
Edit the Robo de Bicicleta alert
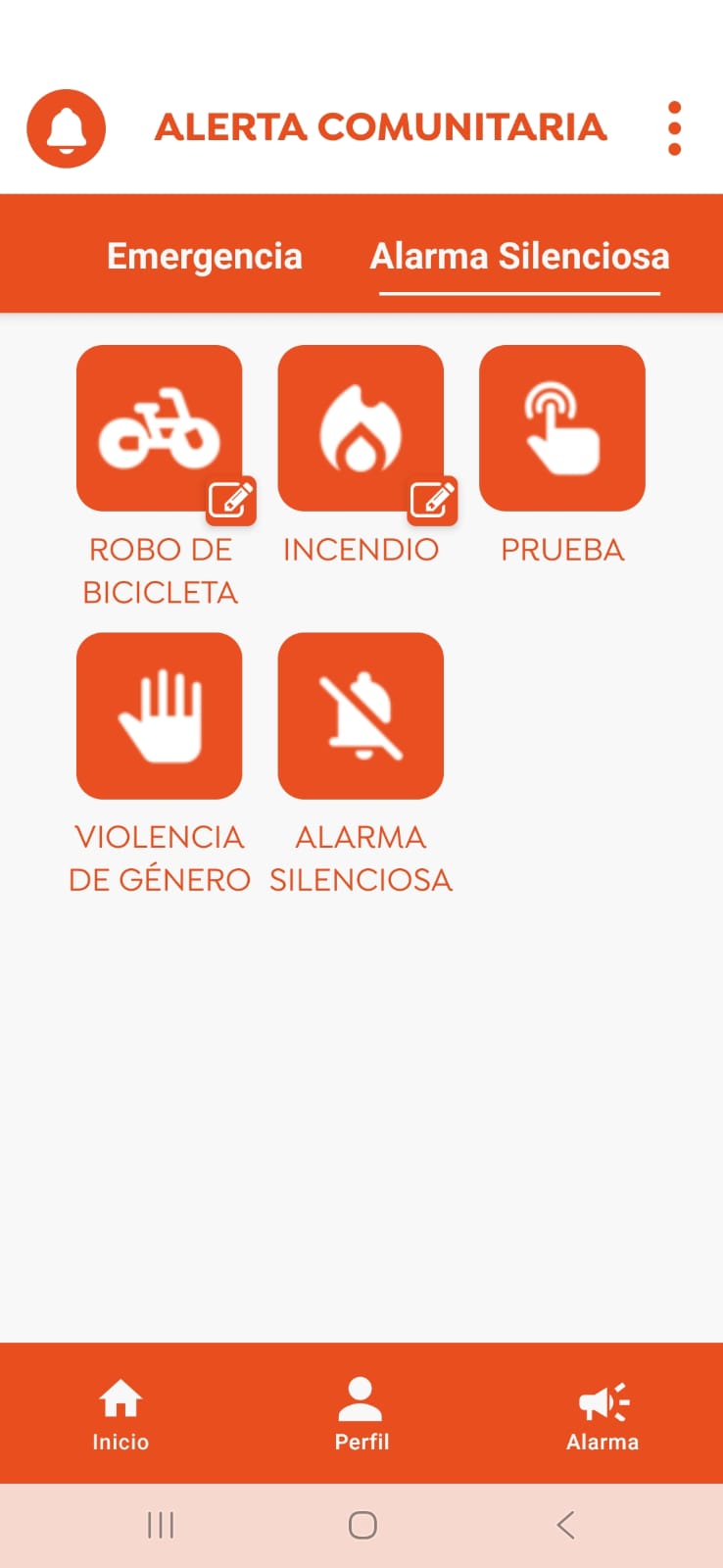pos(232,501)
